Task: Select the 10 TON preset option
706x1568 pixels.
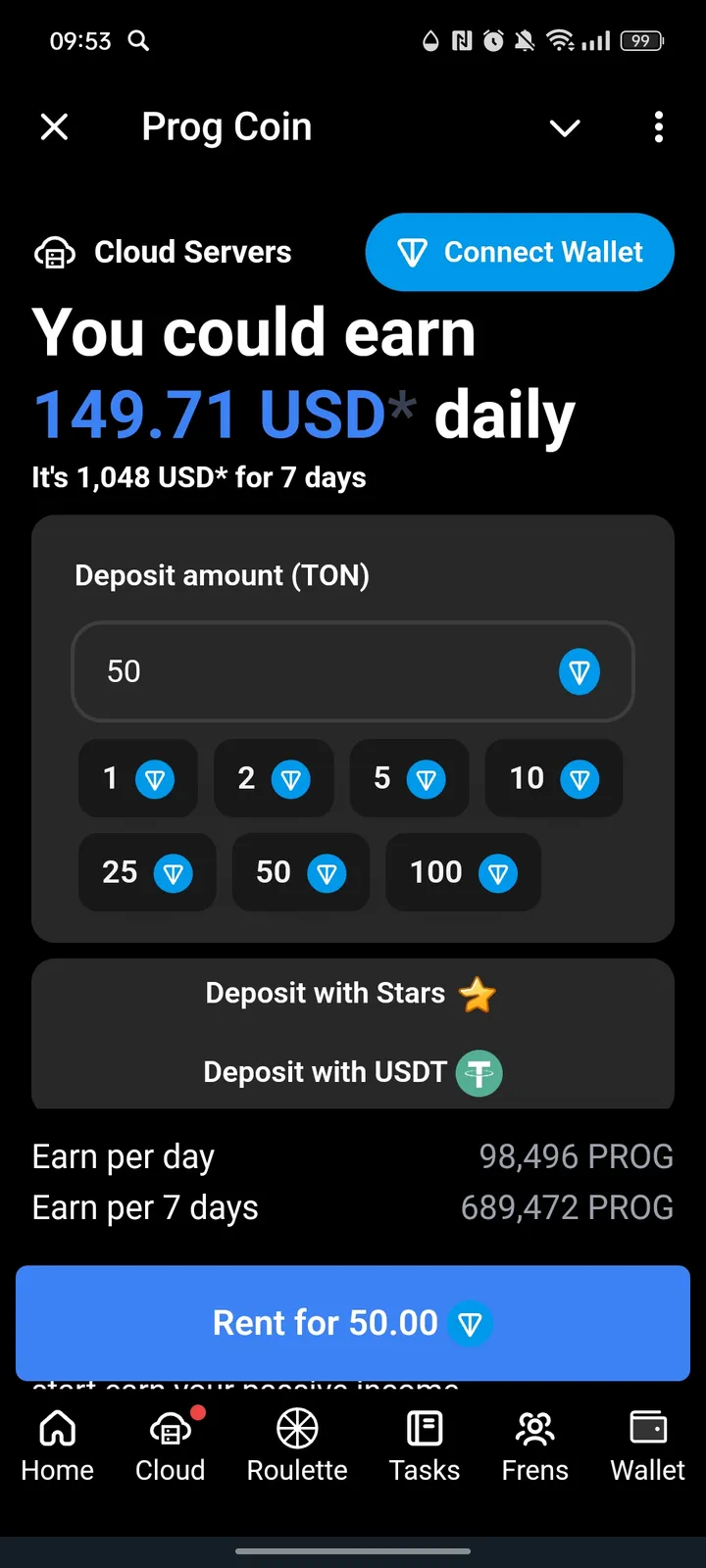Action: click(x=553, y=778)
